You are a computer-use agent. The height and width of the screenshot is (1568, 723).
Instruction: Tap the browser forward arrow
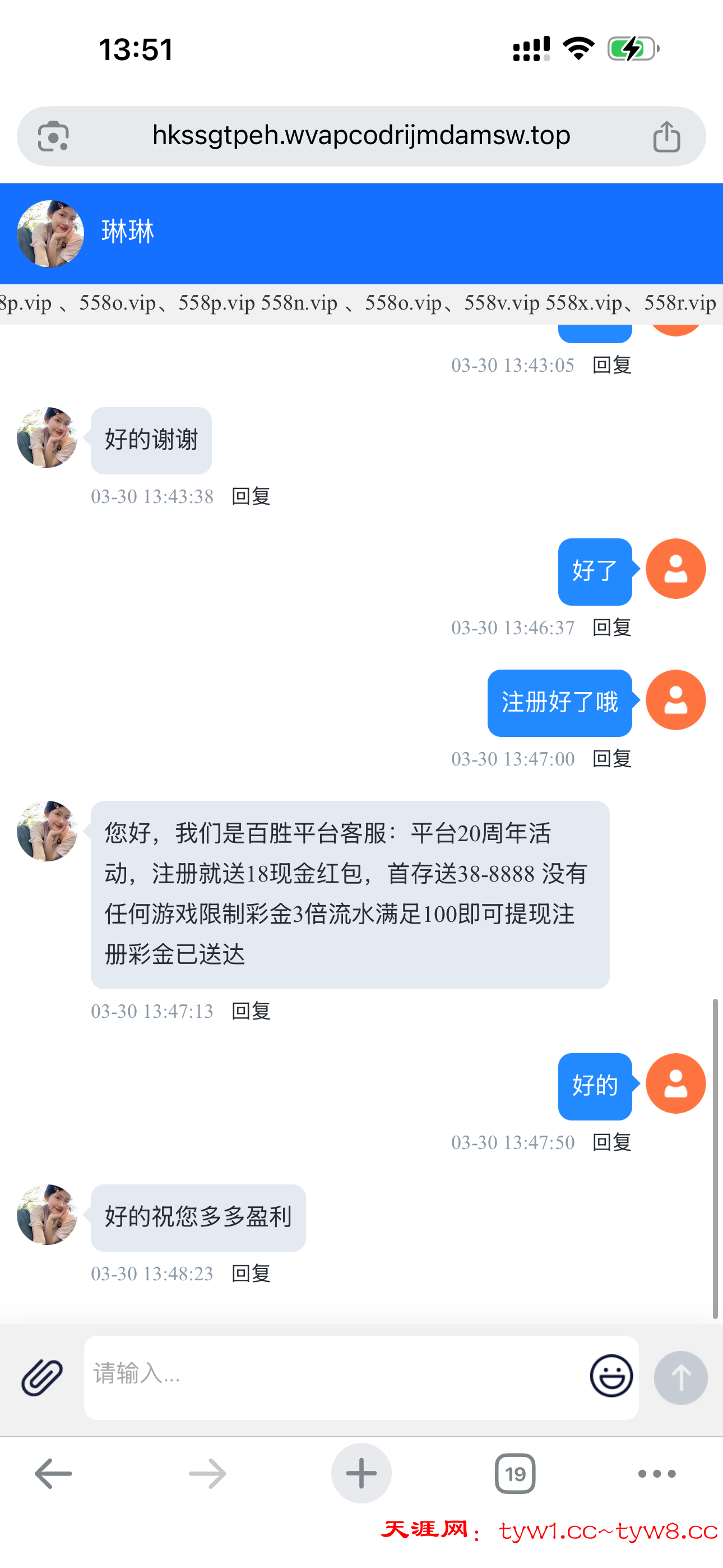click(207, 1473)
